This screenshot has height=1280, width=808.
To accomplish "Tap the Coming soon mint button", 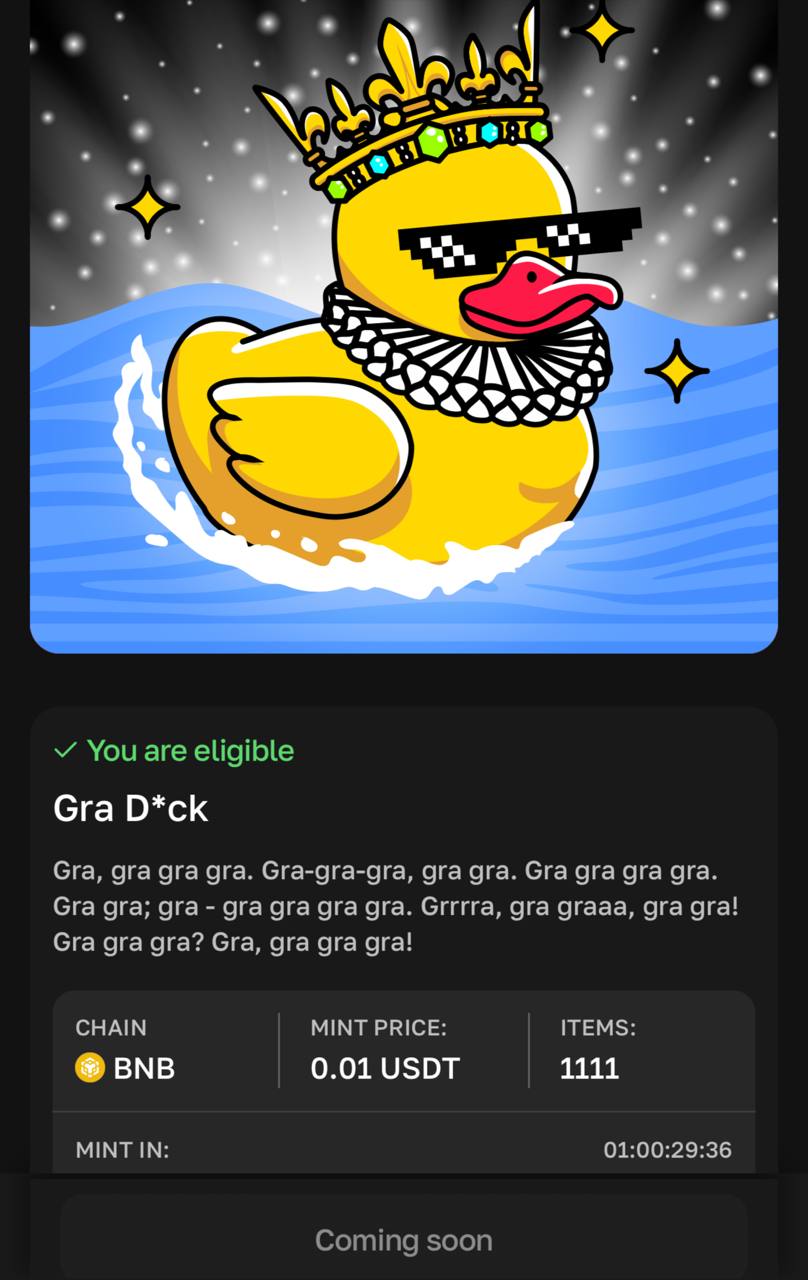I will click(x=403, y=1240).
